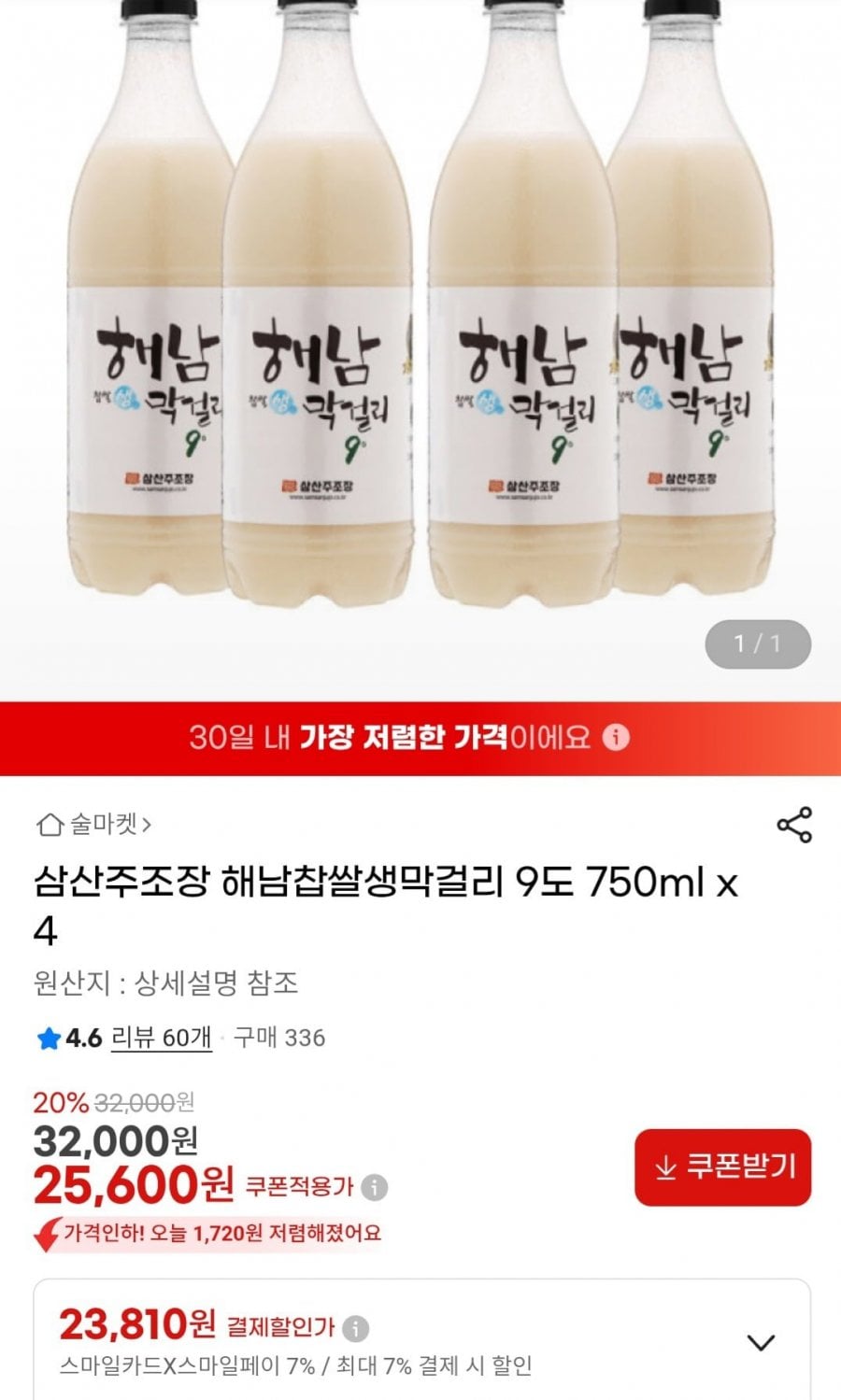Screen dimensions: 841x1400
Task: Tap the 쿠폰받기 coupon button
Action: [x=722, y=1167]
